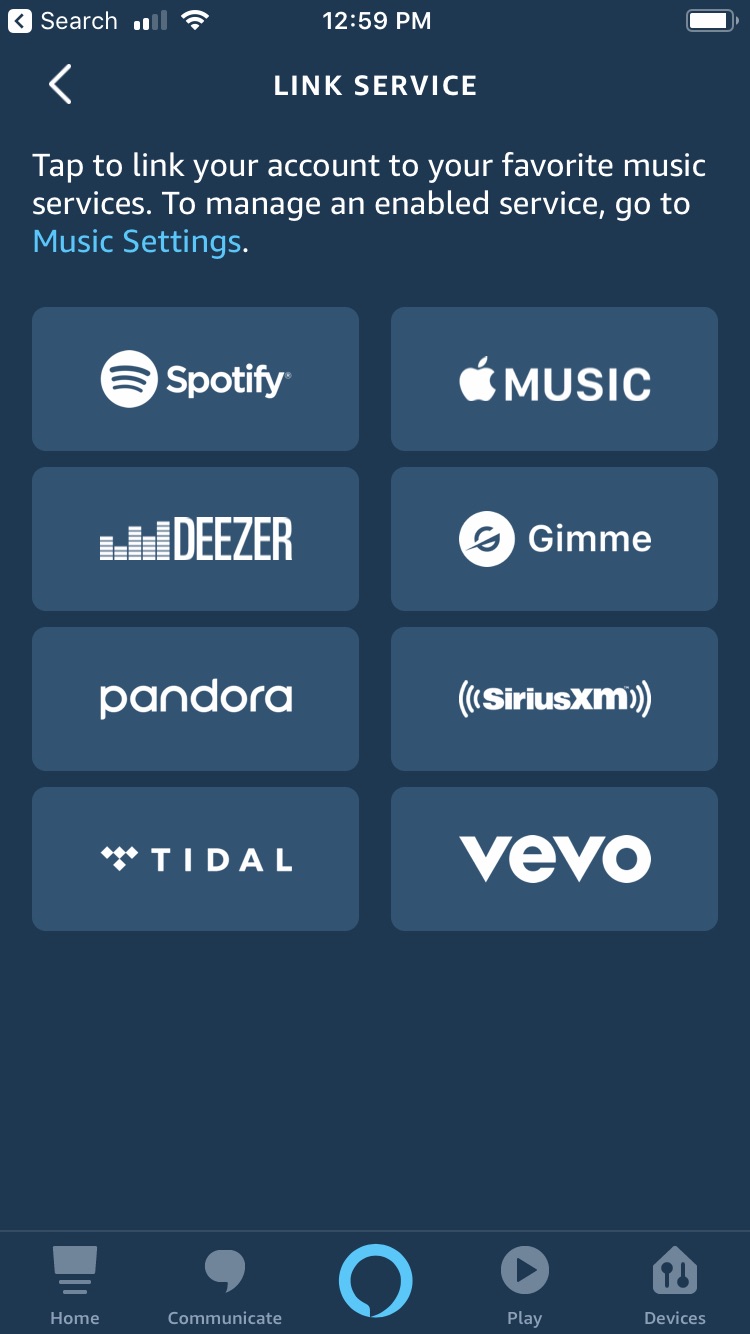Viewport: 750px width, 1334px height.
Task: Open the Music Settings link
Action: click(137, 242)
